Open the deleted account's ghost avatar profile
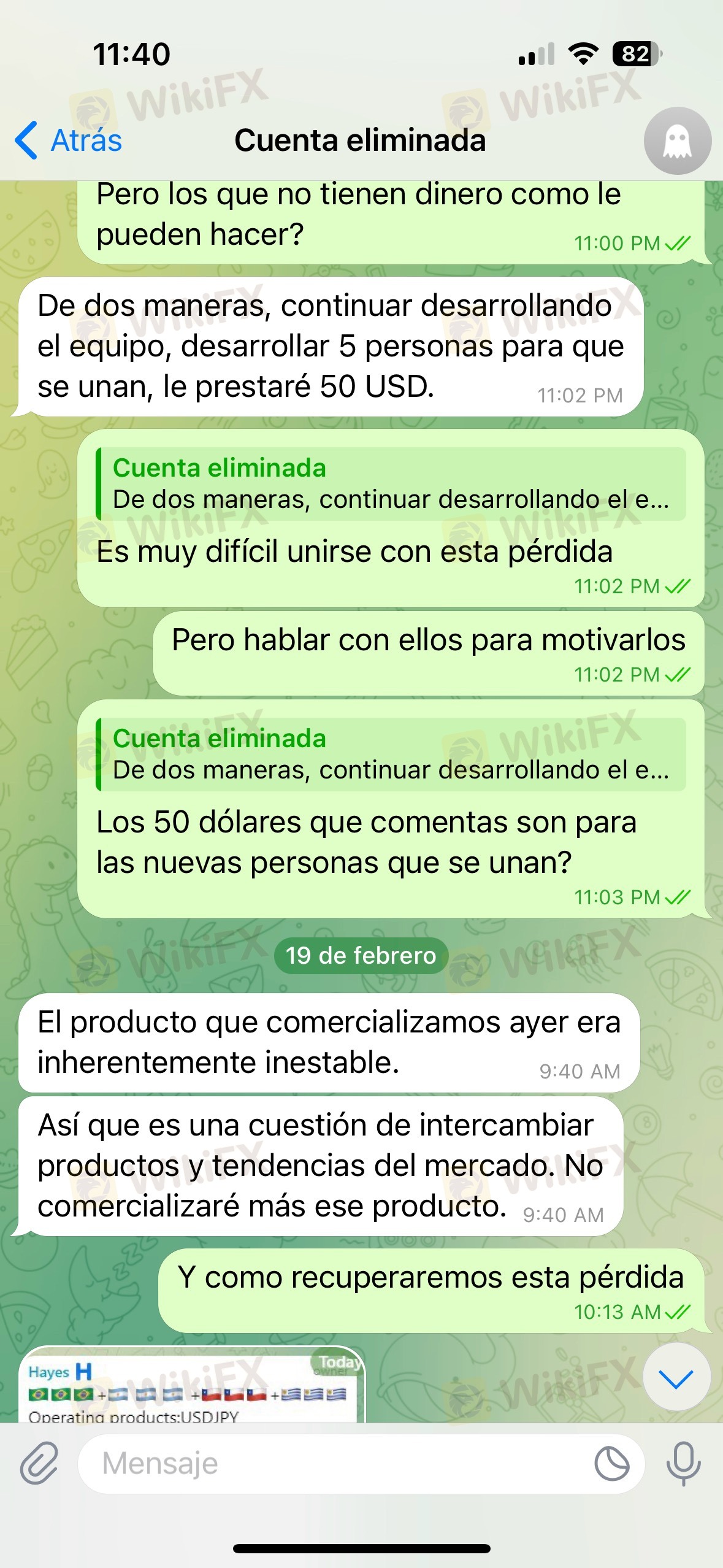 pyautogui.click(x=677, y=141)
